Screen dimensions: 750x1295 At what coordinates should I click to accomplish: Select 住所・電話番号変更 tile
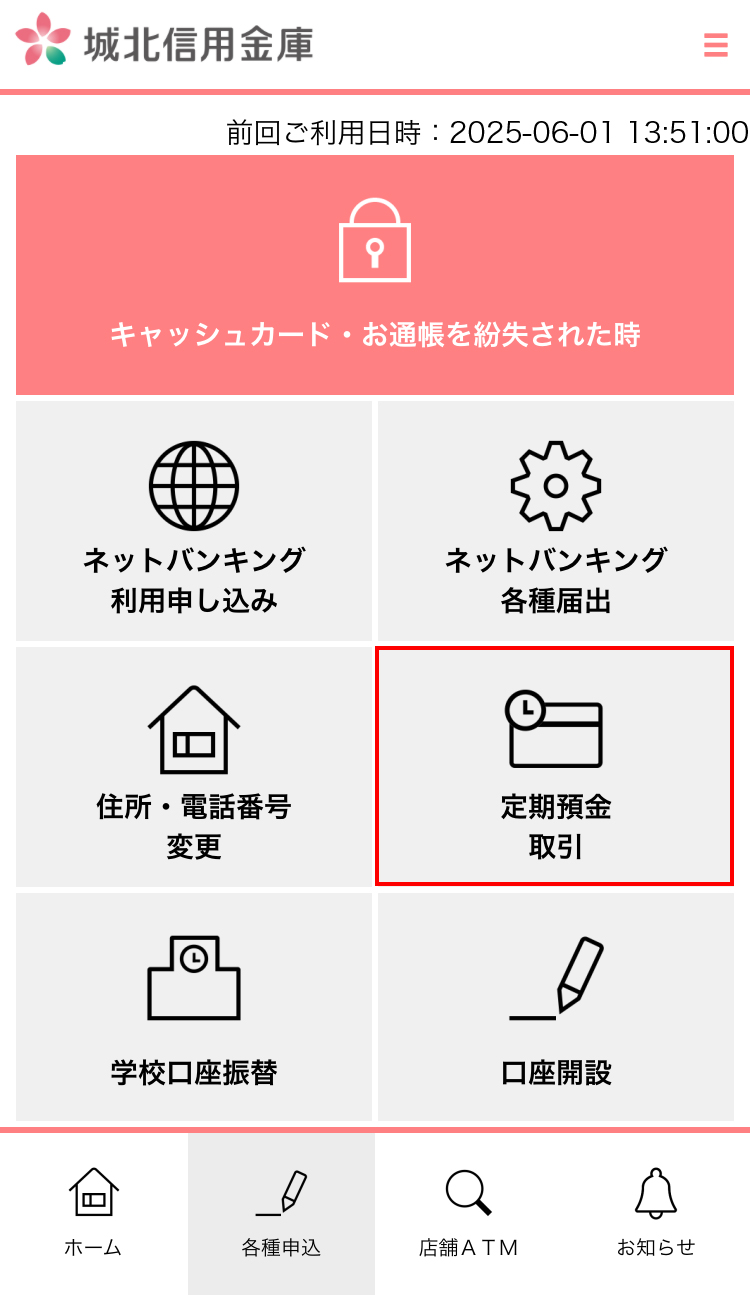[x=194, y=767]
